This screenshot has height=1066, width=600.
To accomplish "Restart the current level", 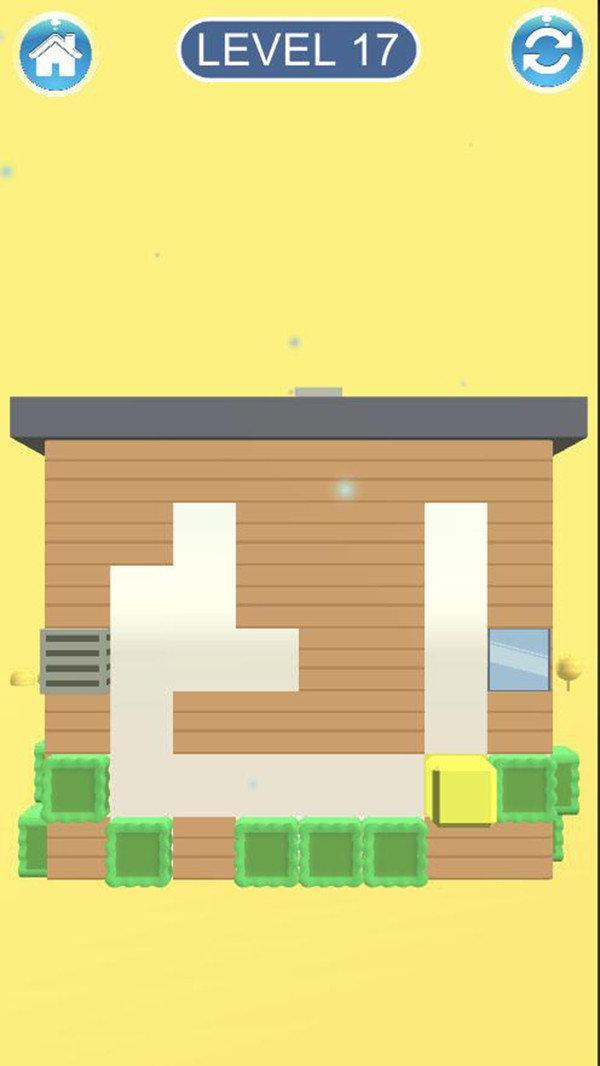I will [547, 52].
